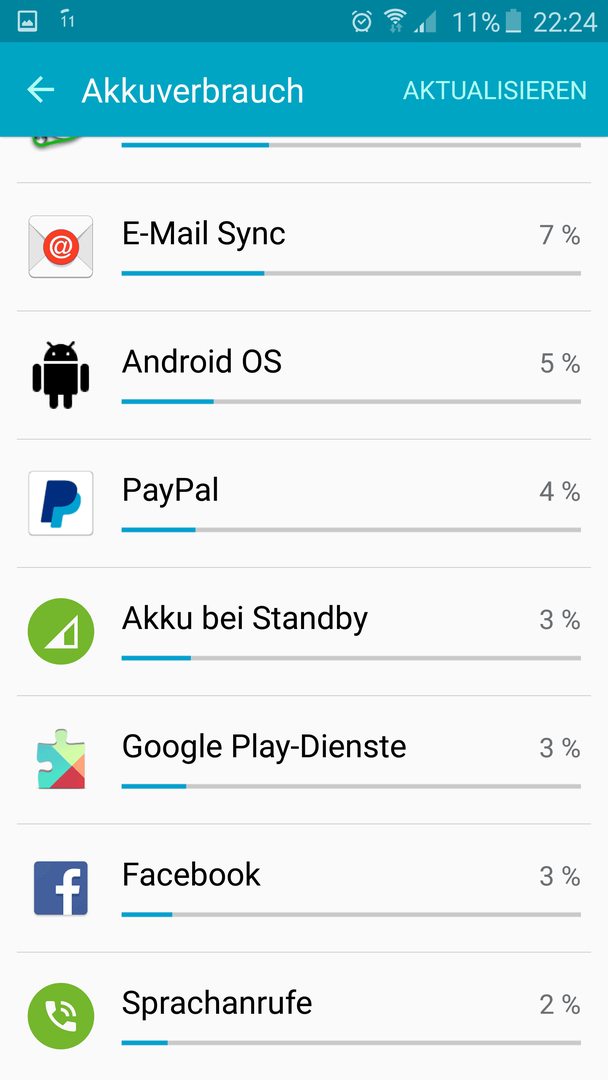The height and width of the screenshot is (1080, 608).
Task: View PayPal battery usage
Action: [304, 503]
